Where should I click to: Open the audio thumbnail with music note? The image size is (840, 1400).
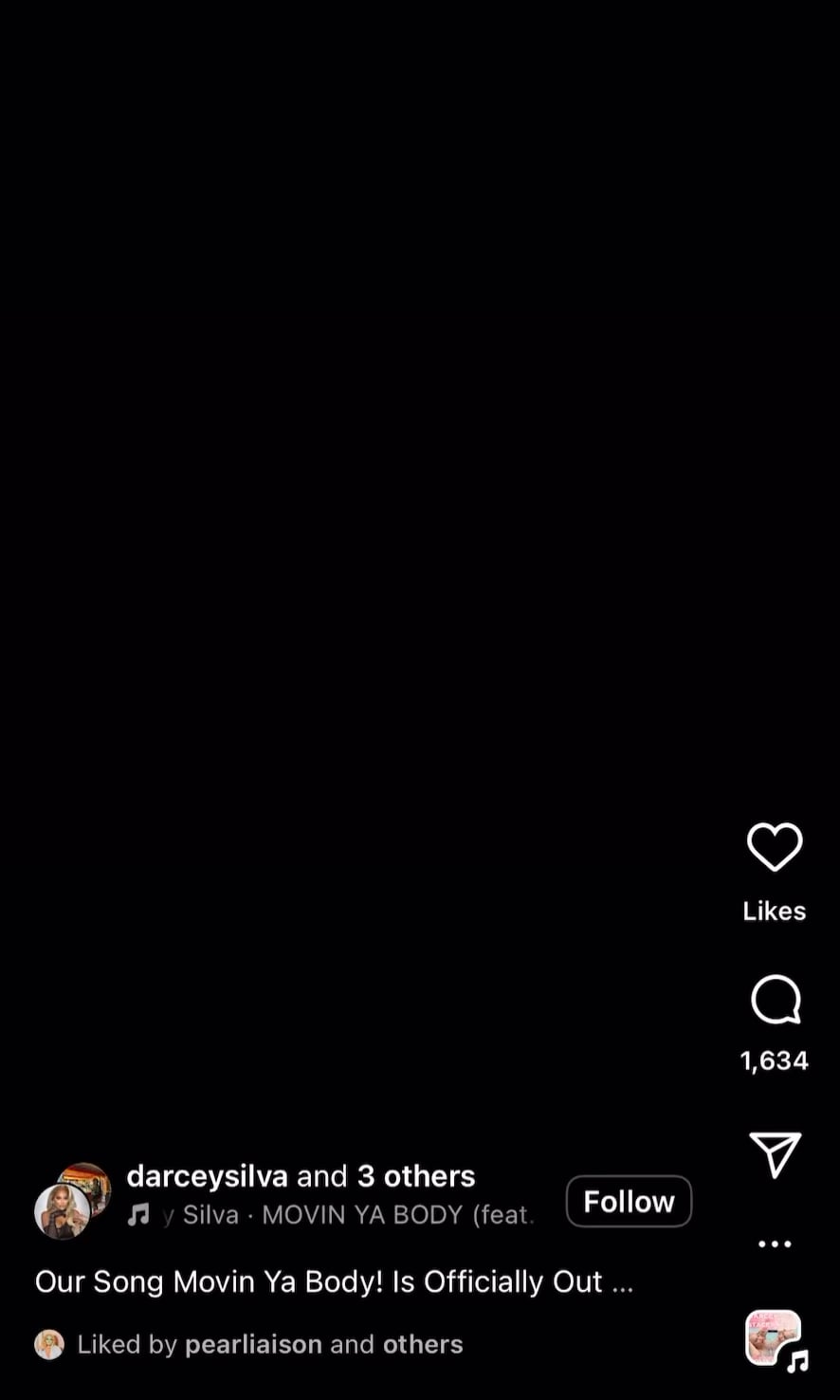(775, 1338)
